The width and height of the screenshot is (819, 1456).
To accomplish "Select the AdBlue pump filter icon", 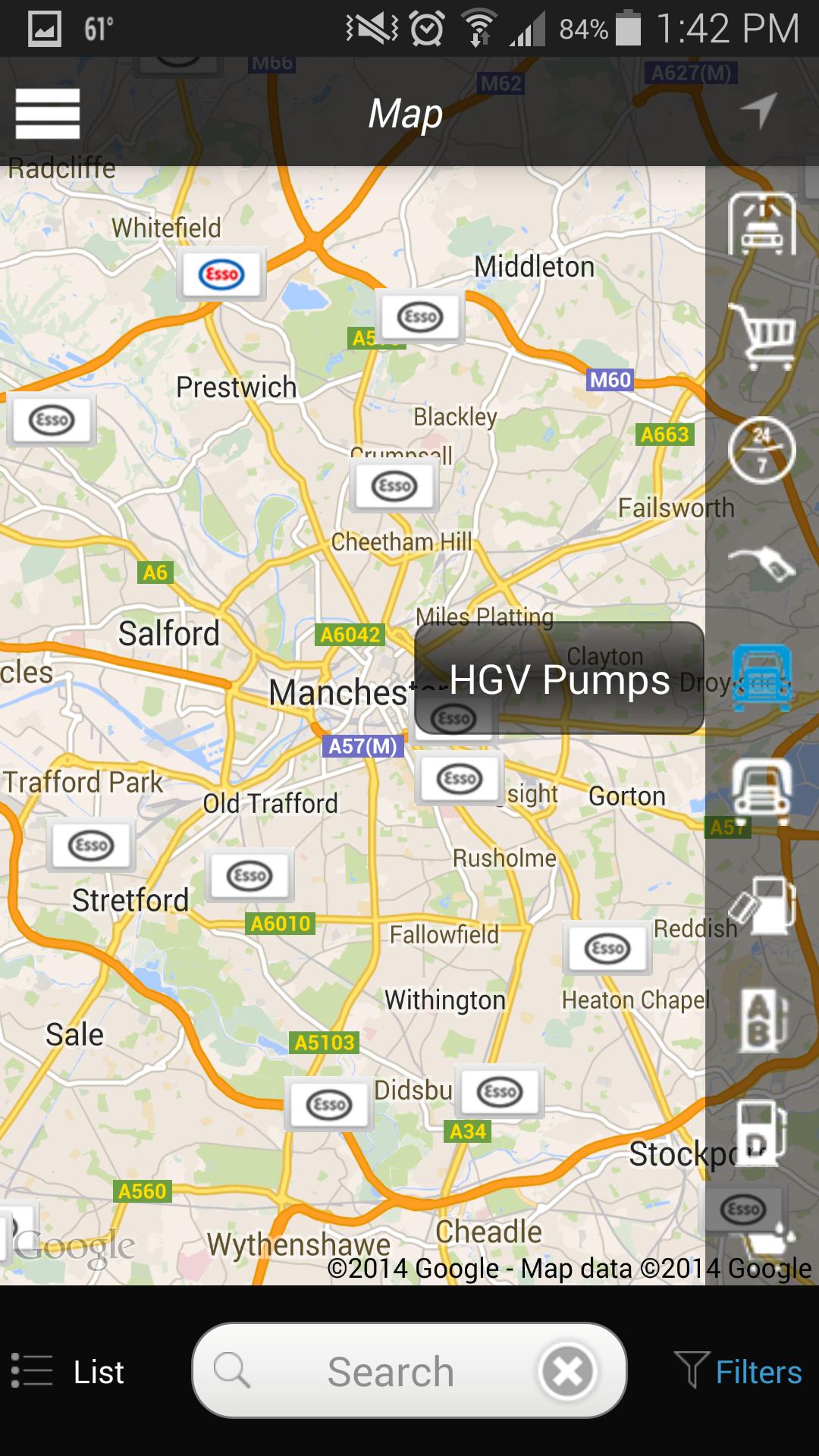I will [x=761, y=1020].
